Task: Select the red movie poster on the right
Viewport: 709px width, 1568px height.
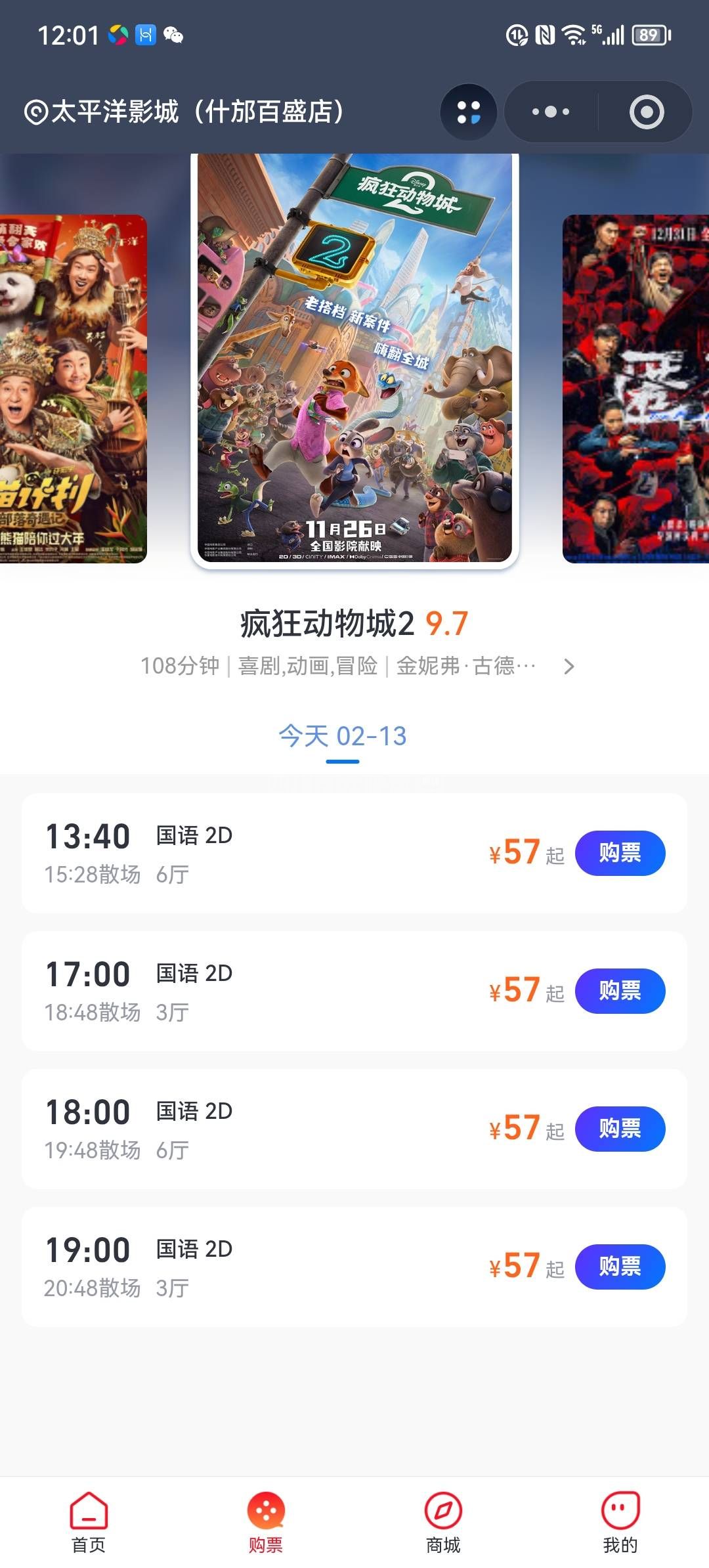Action: [x=635, y=389]
